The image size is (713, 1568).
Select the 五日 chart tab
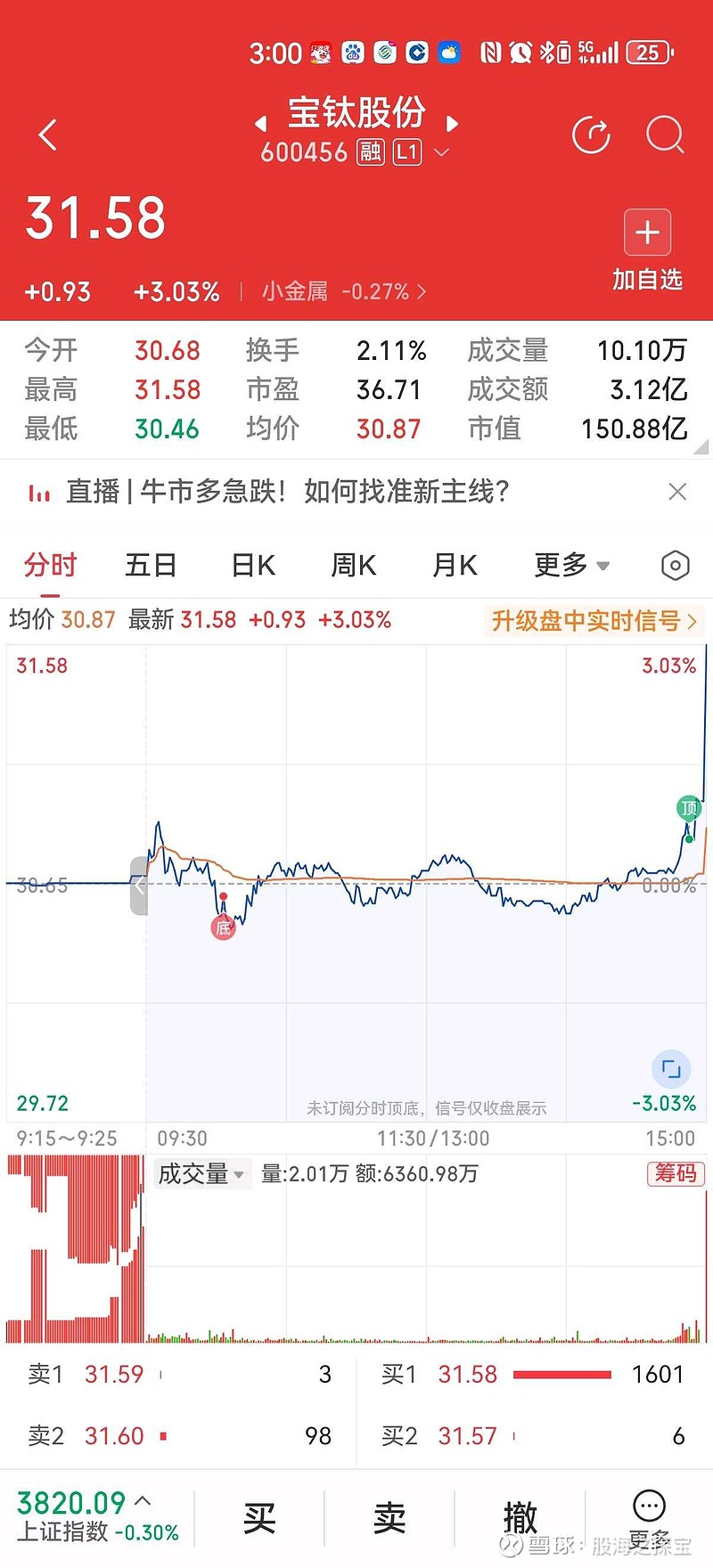click(151, 565)
